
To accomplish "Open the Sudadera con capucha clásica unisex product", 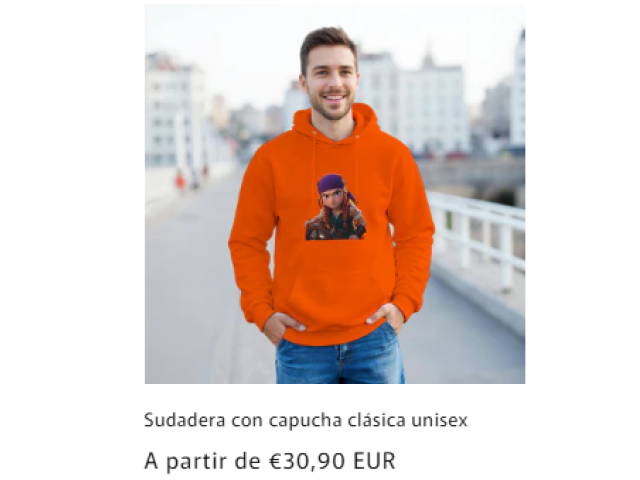I will click(x=306, y=420).
